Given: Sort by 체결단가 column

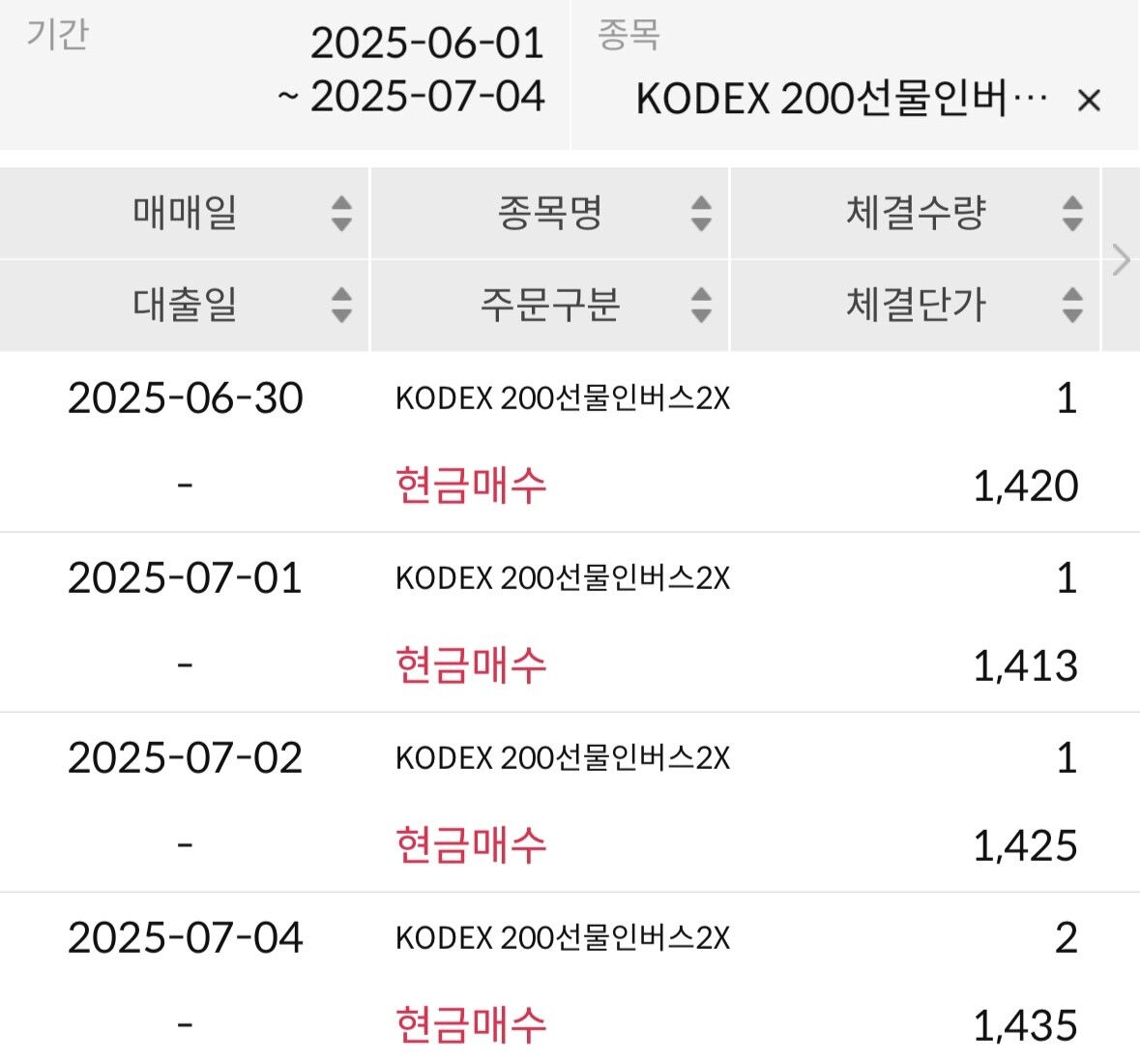Looking at the screenshot, I should pyautogui.click(x=916, y=306).
